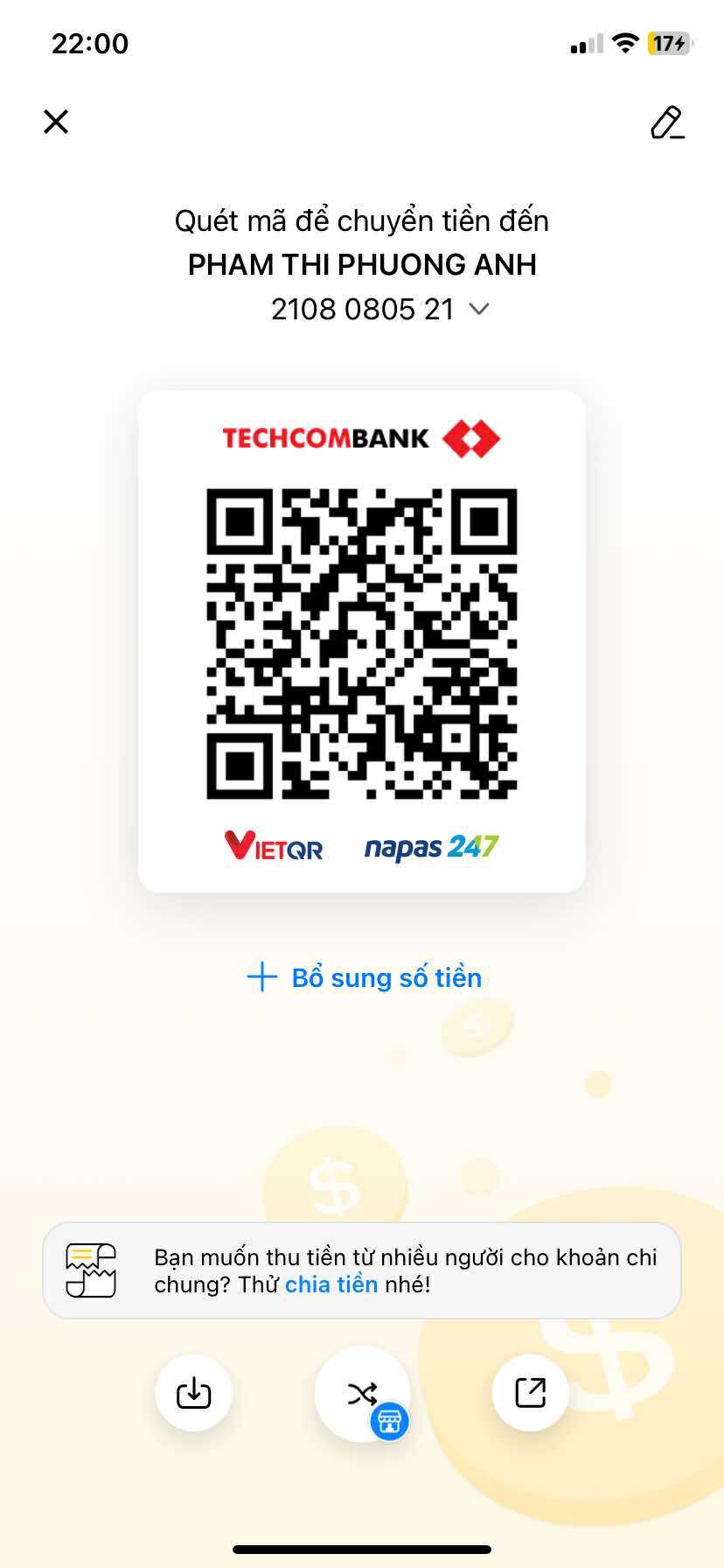This screenshot has width=724, height=1568.
Task: Download the QR code image
Action: pos(193,1393)
